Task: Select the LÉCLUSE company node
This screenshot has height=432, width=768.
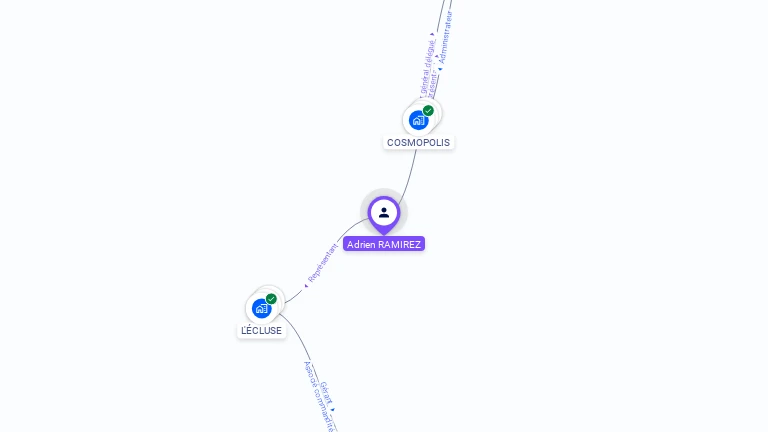Action: point(262,308)
